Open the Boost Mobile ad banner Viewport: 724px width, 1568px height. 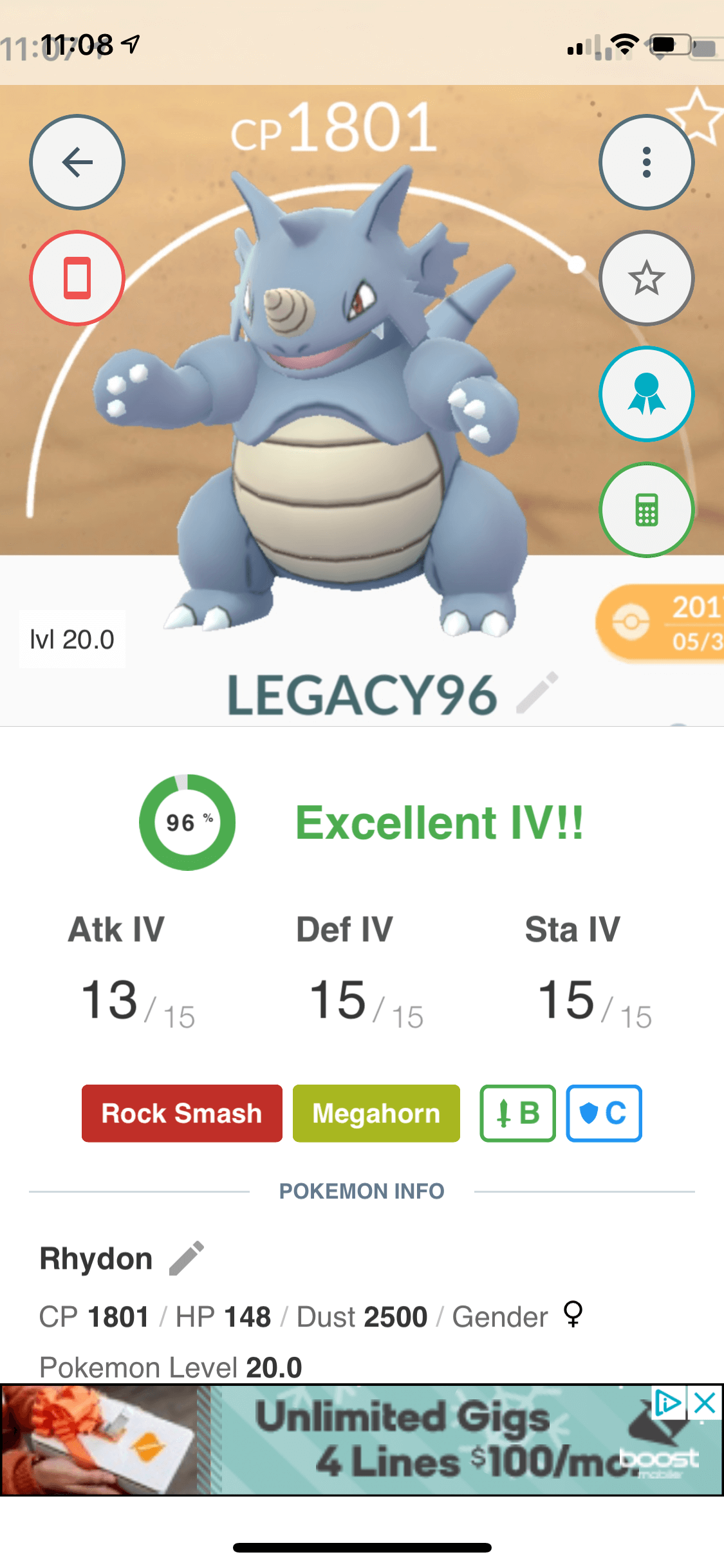click(362, 1440)
